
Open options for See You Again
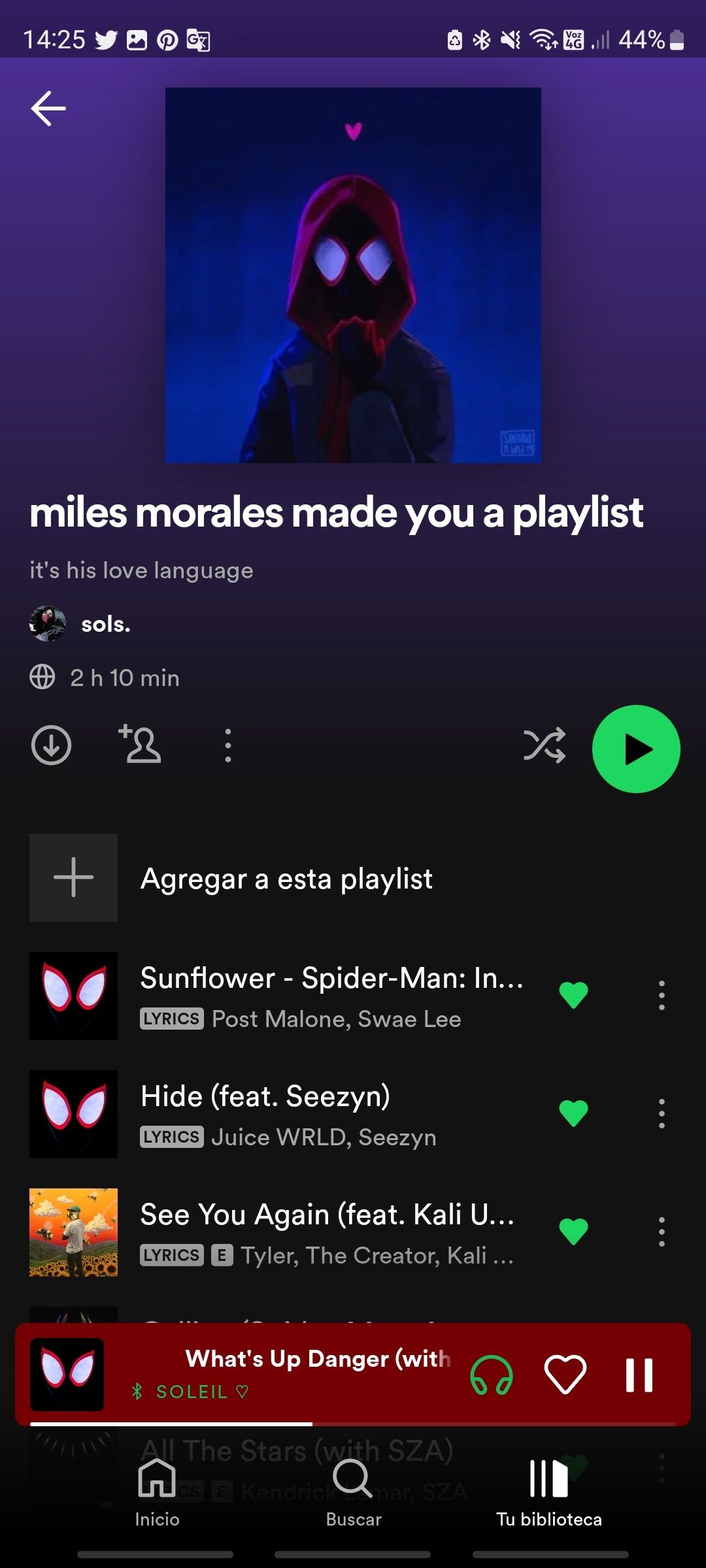(662, 1232)
